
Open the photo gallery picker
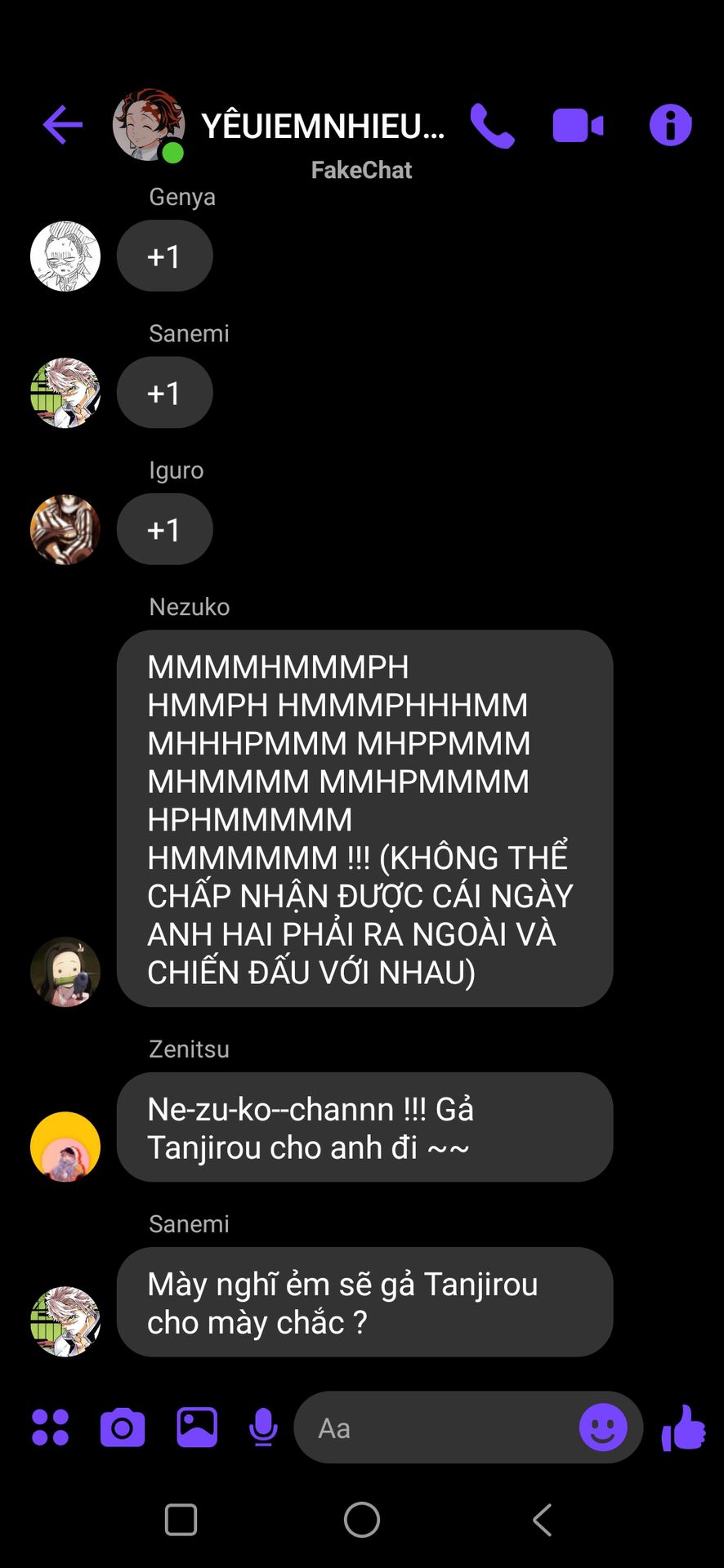pos(197,1428)
